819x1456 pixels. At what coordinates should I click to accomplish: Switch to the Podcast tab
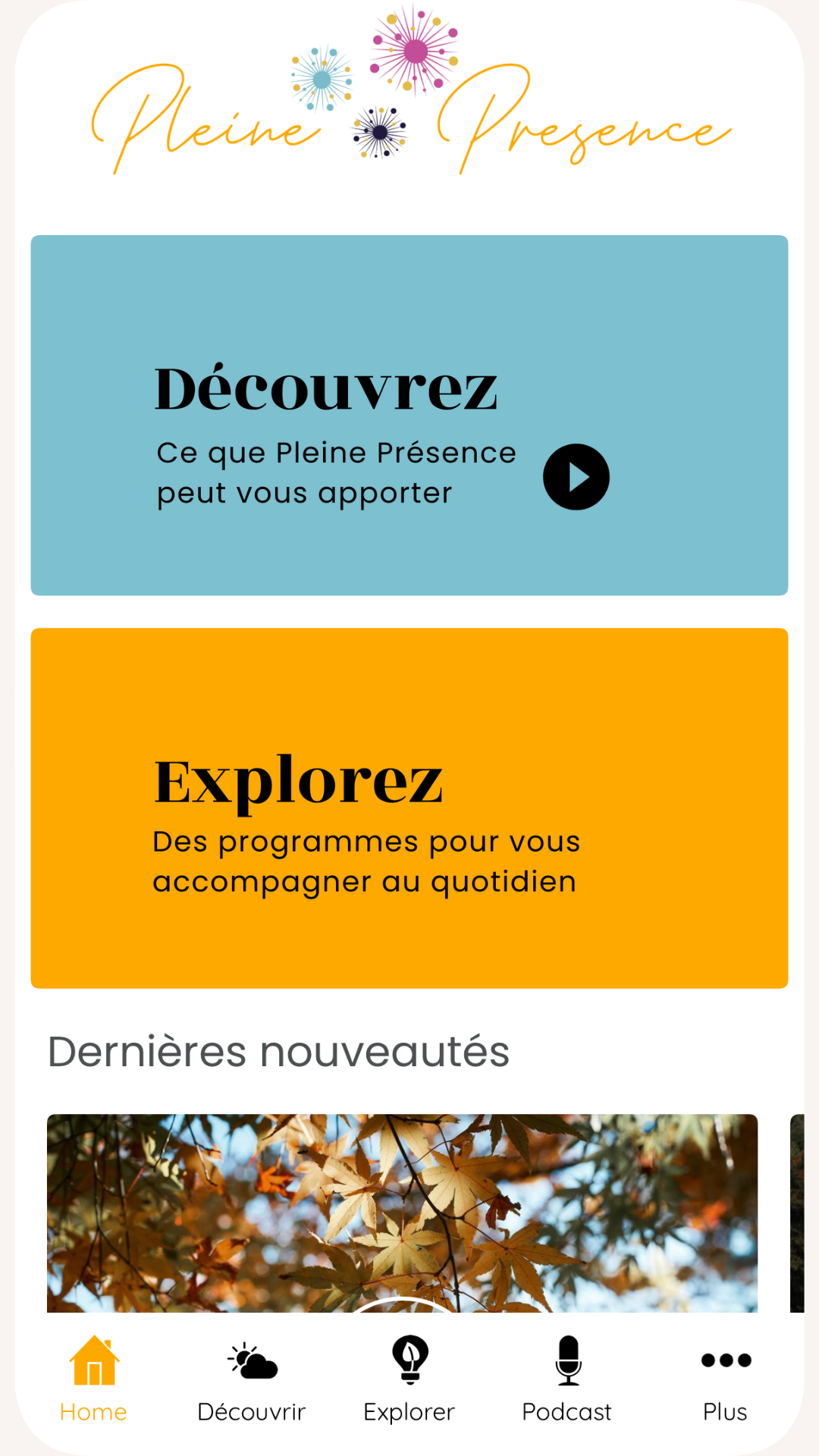pos(567,1412)
